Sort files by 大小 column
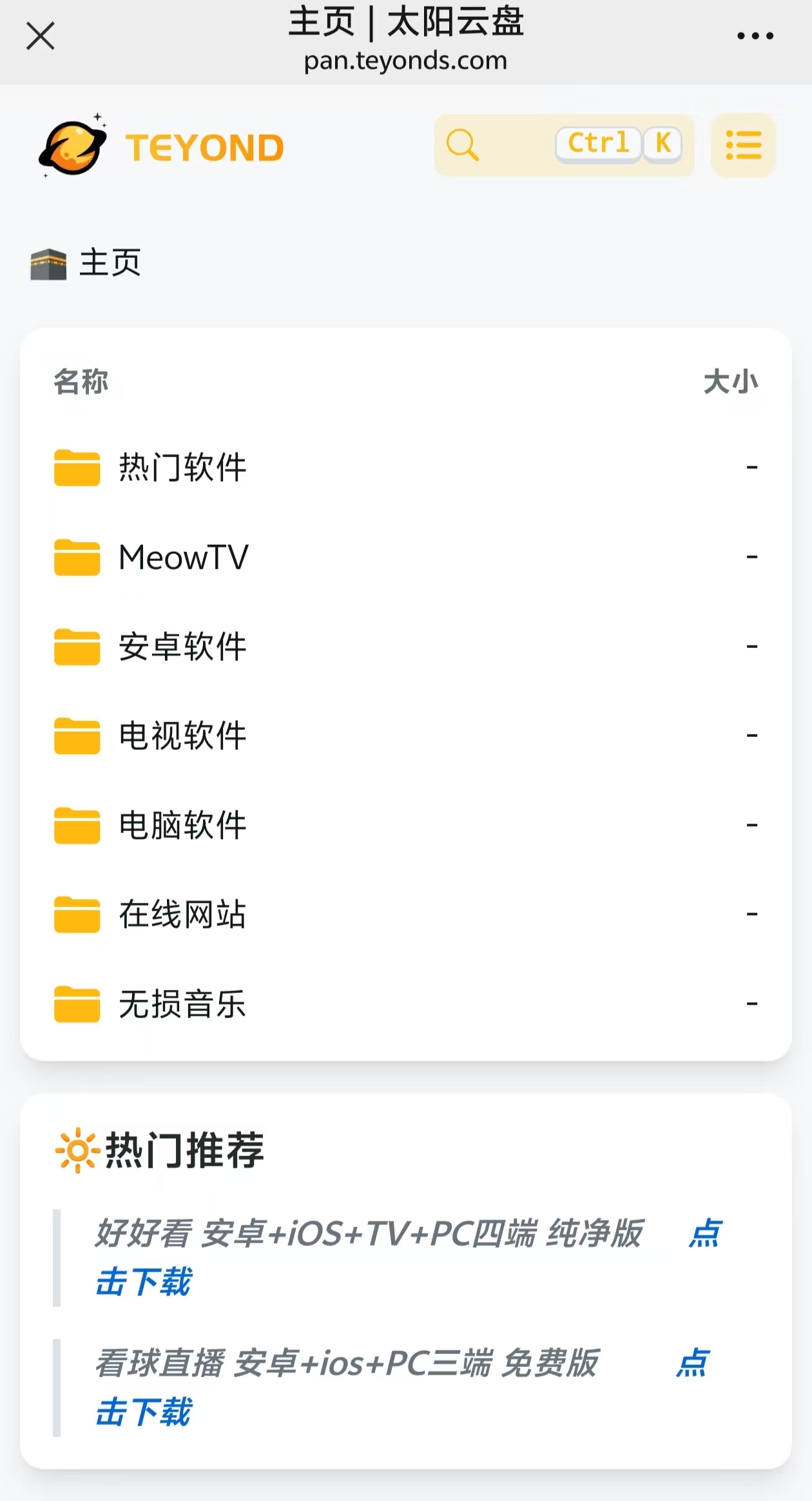Image resolution: width=812 pixels, height=1501 pixels. [730, 382]
